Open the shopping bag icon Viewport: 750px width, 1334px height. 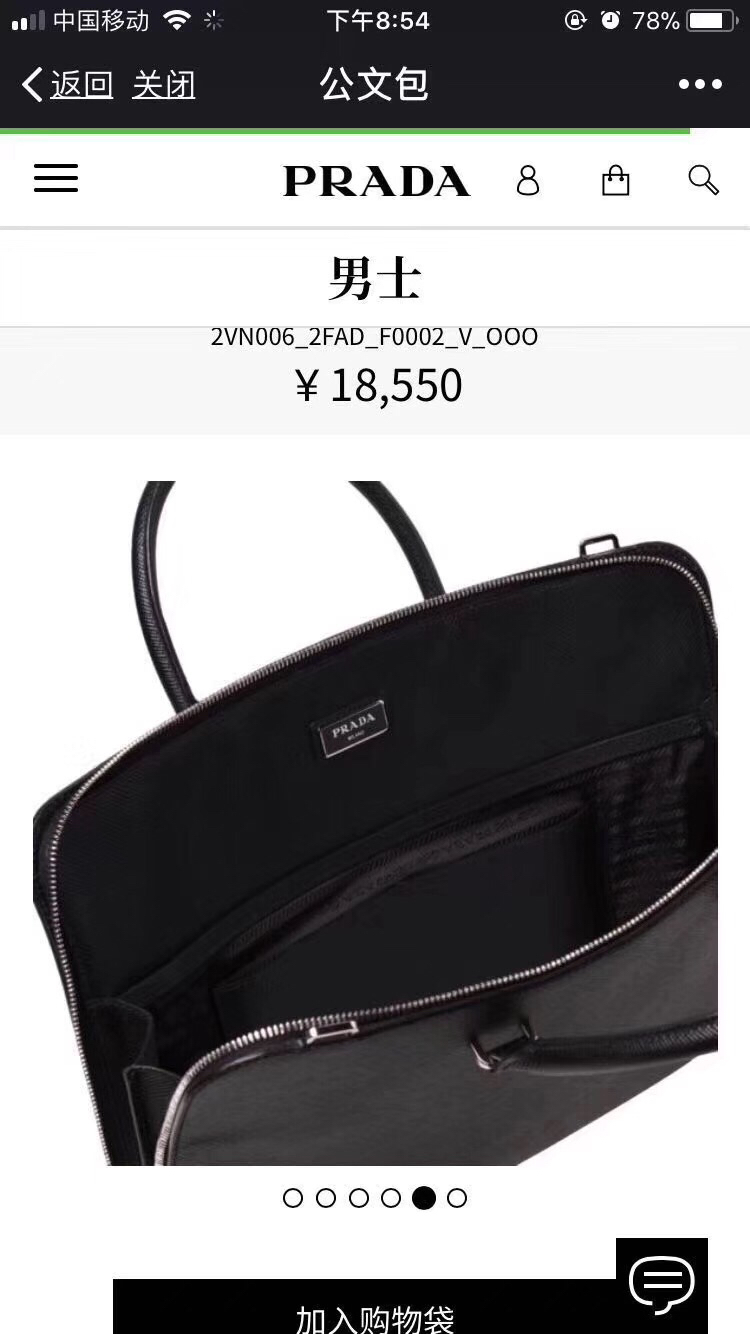pos(615,181)
